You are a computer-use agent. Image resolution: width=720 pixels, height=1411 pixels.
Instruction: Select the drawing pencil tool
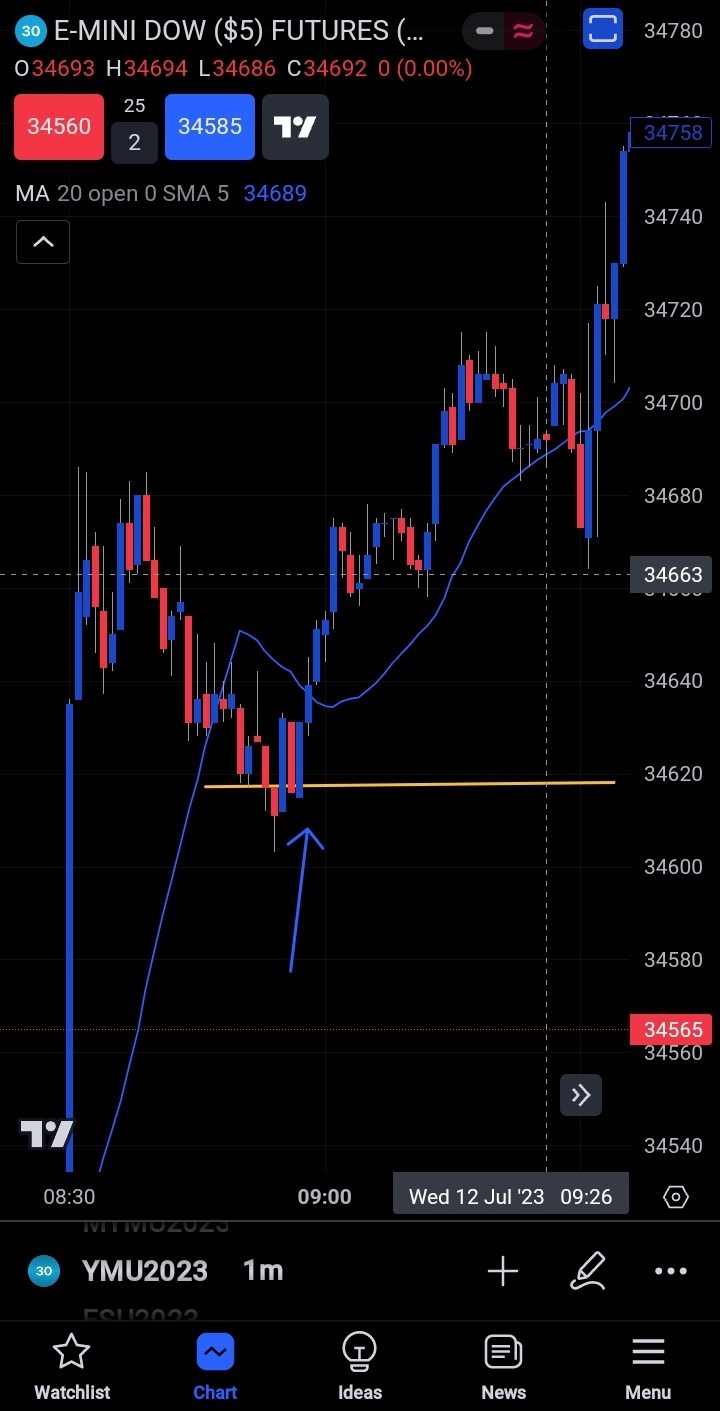tap(588, 1271)
